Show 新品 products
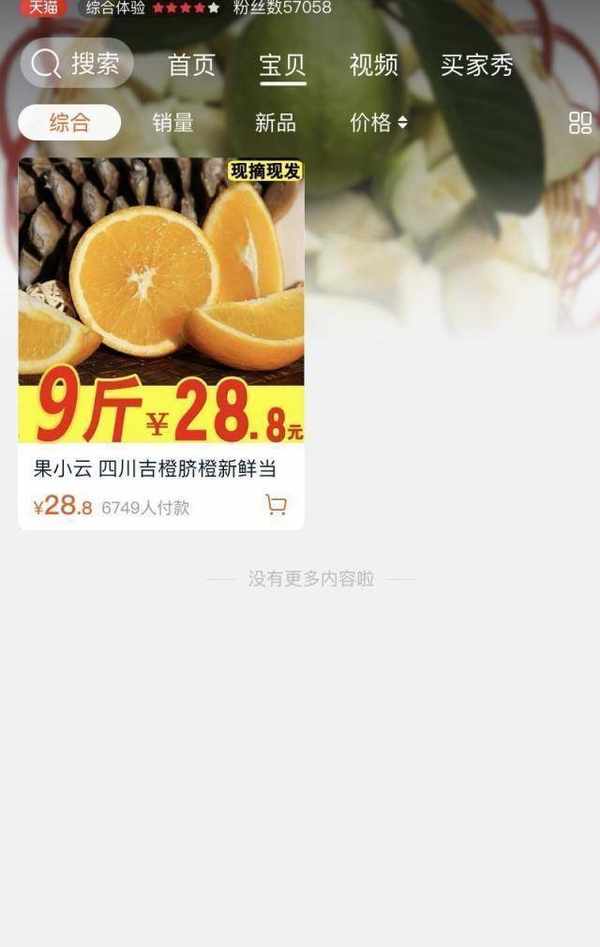The image size is (600, 947). pyautogui.click(x=275, y=123)
